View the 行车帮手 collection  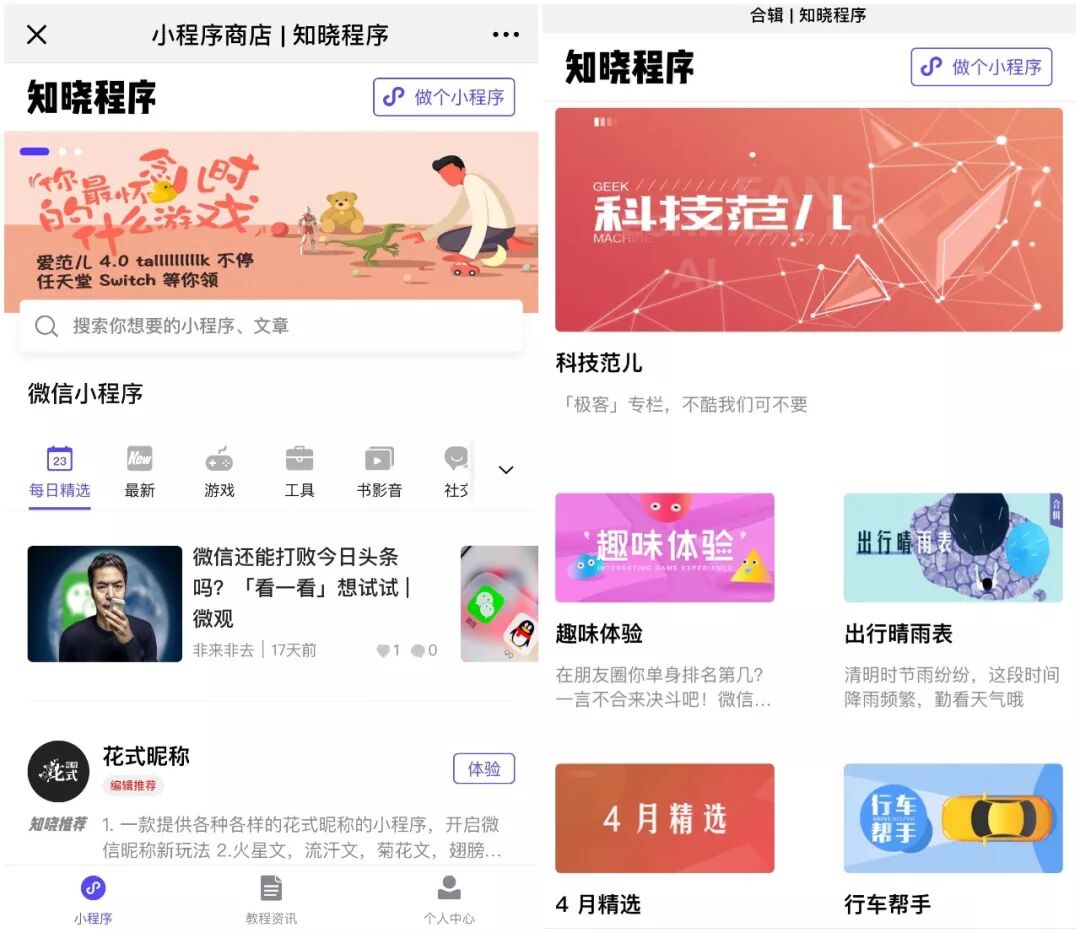coord(953,818)
